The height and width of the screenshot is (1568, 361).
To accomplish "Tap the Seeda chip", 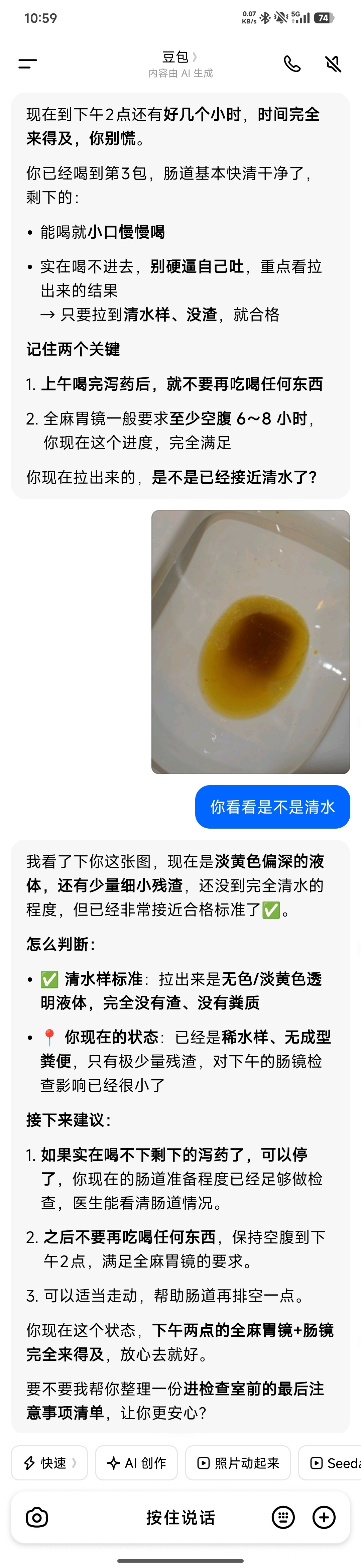I will [x=332, y=1463].
